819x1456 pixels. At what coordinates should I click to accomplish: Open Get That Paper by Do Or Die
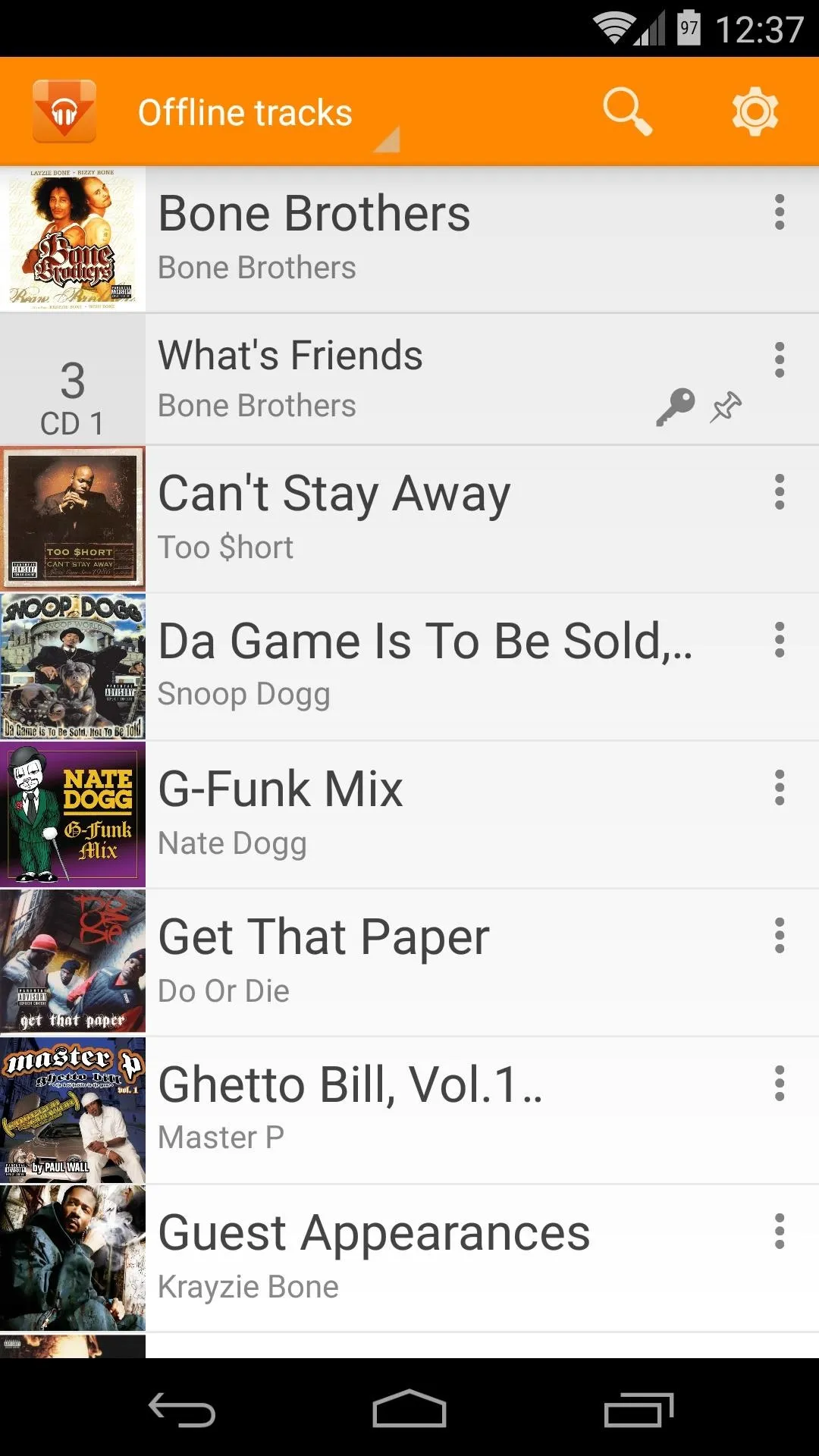tap(409, 963)
